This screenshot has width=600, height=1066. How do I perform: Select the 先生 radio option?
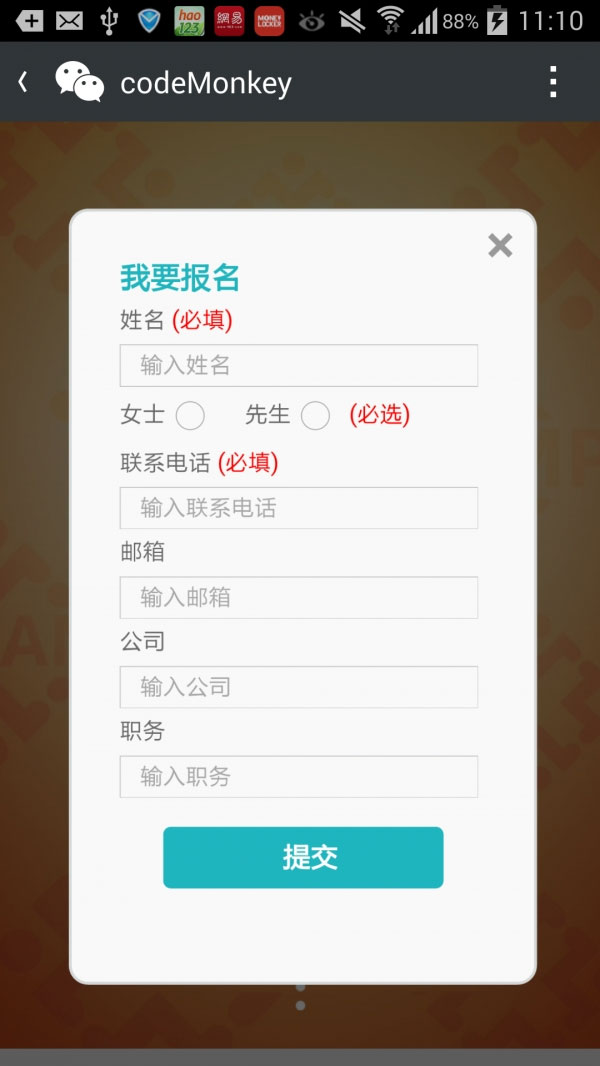coord(315,415)
